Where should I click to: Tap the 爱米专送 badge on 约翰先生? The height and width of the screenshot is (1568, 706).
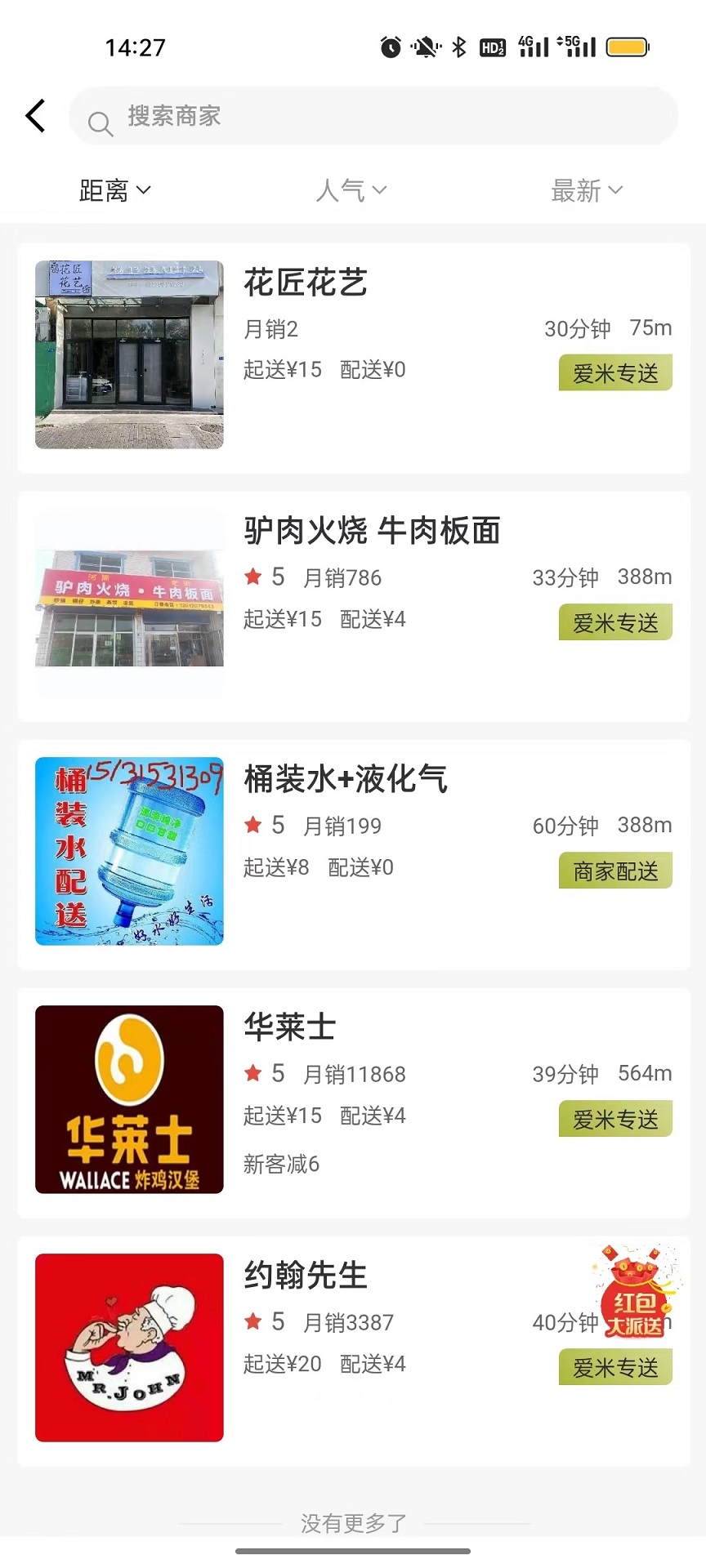pos(615,1367)
